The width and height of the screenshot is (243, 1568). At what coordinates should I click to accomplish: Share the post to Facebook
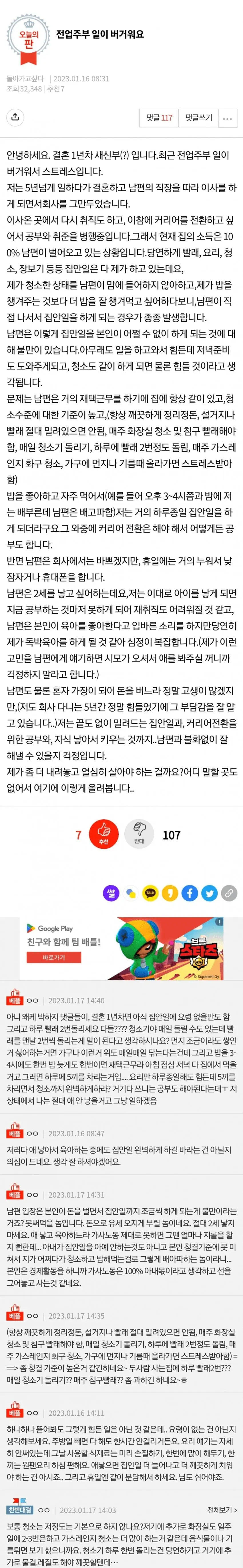click(x=190, y=893)
